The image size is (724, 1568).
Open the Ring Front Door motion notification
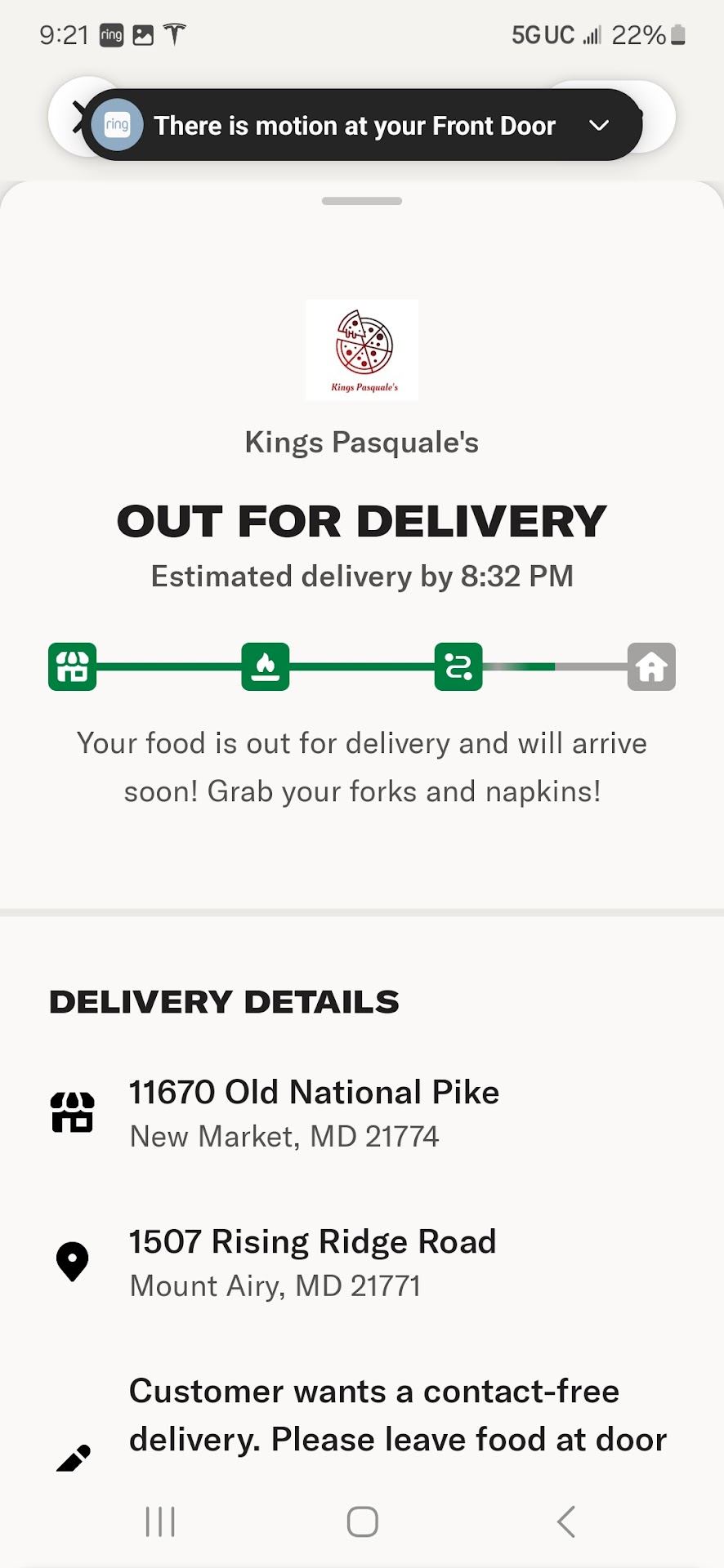point(354,126)
